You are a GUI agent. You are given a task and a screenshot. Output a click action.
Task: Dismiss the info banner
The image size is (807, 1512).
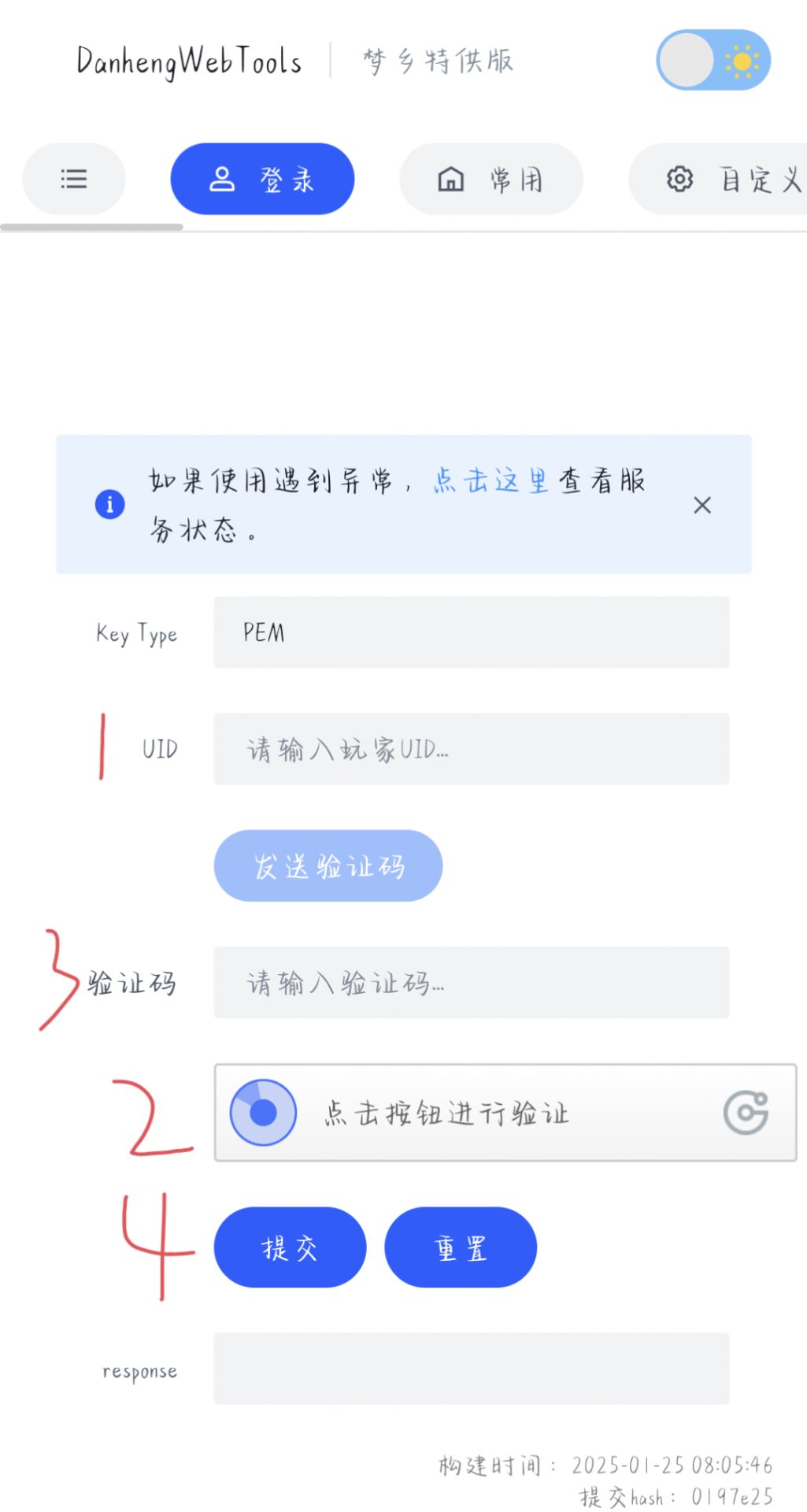tap(702, 505)
